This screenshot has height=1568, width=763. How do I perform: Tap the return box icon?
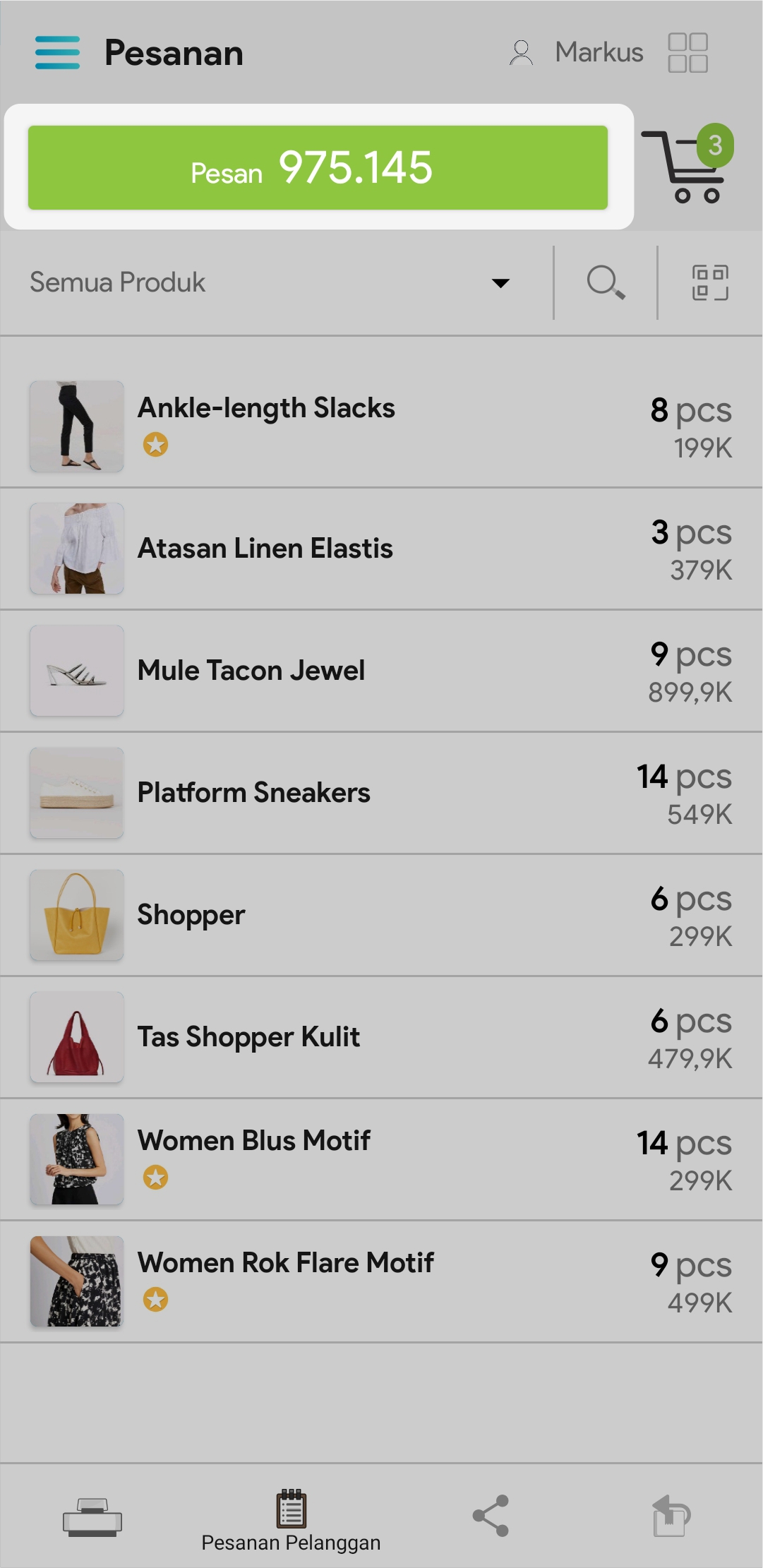pyautogui.click(x=671, y=1516)
